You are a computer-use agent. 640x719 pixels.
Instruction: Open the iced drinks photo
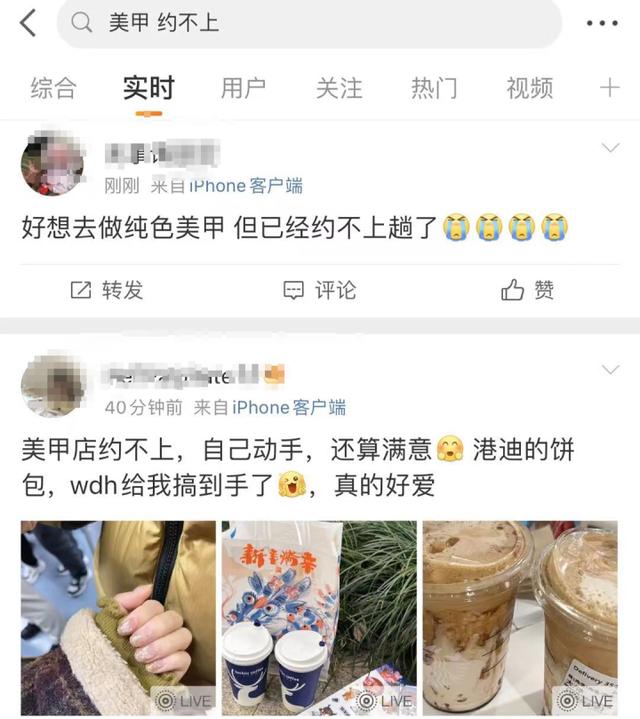(520, 617)
